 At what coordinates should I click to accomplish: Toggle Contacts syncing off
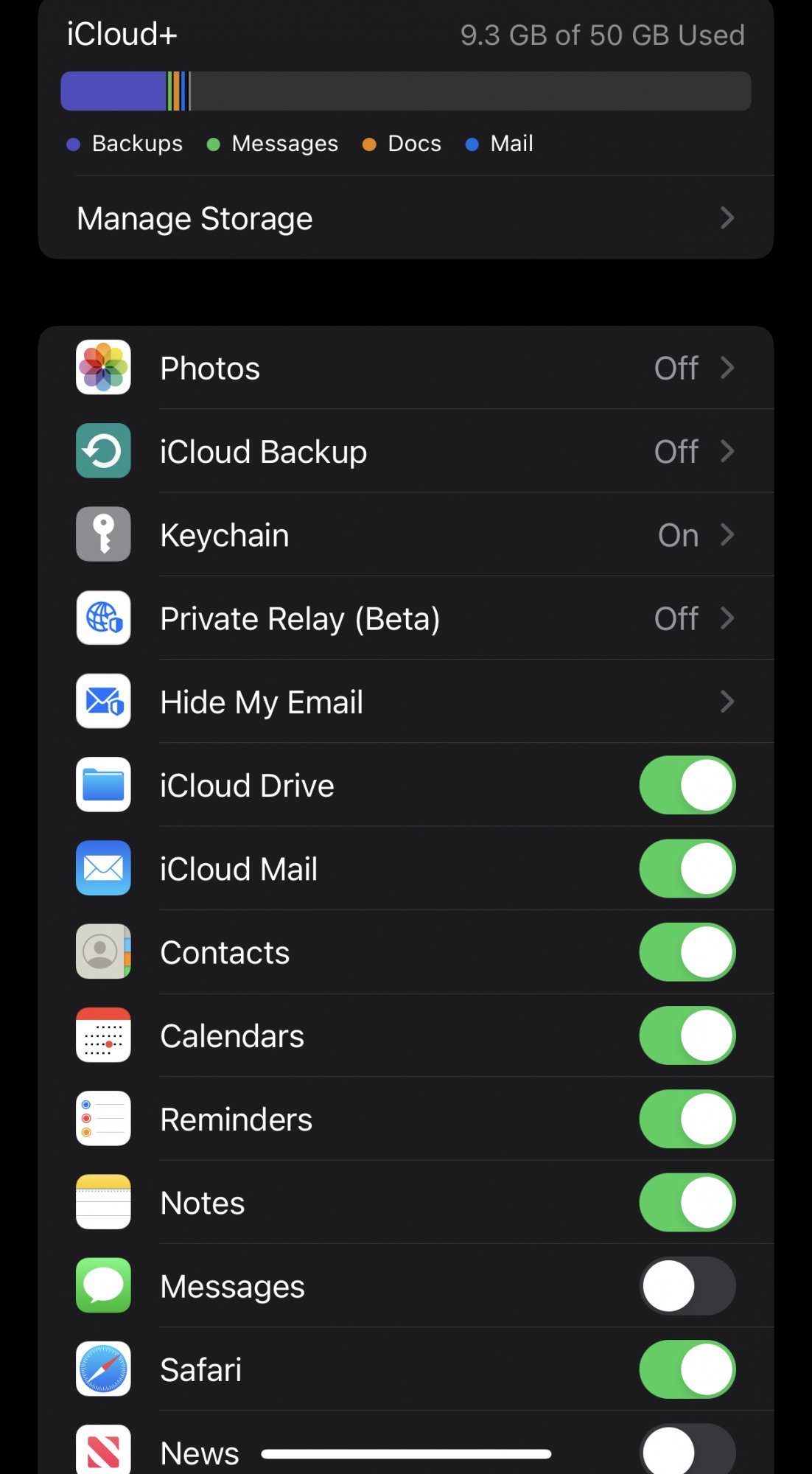point(687,952)
